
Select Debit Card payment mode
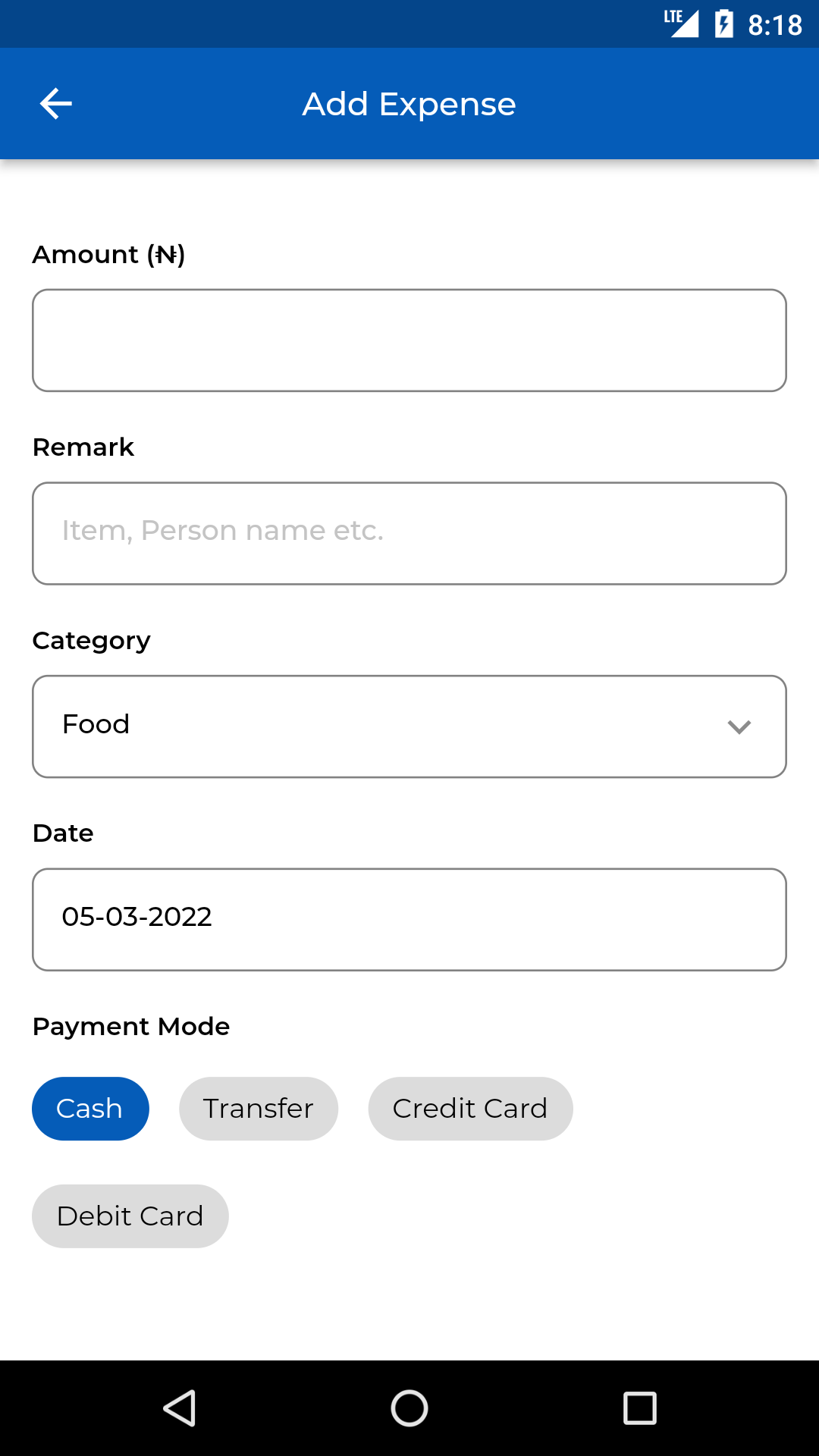click(130, 1216)
